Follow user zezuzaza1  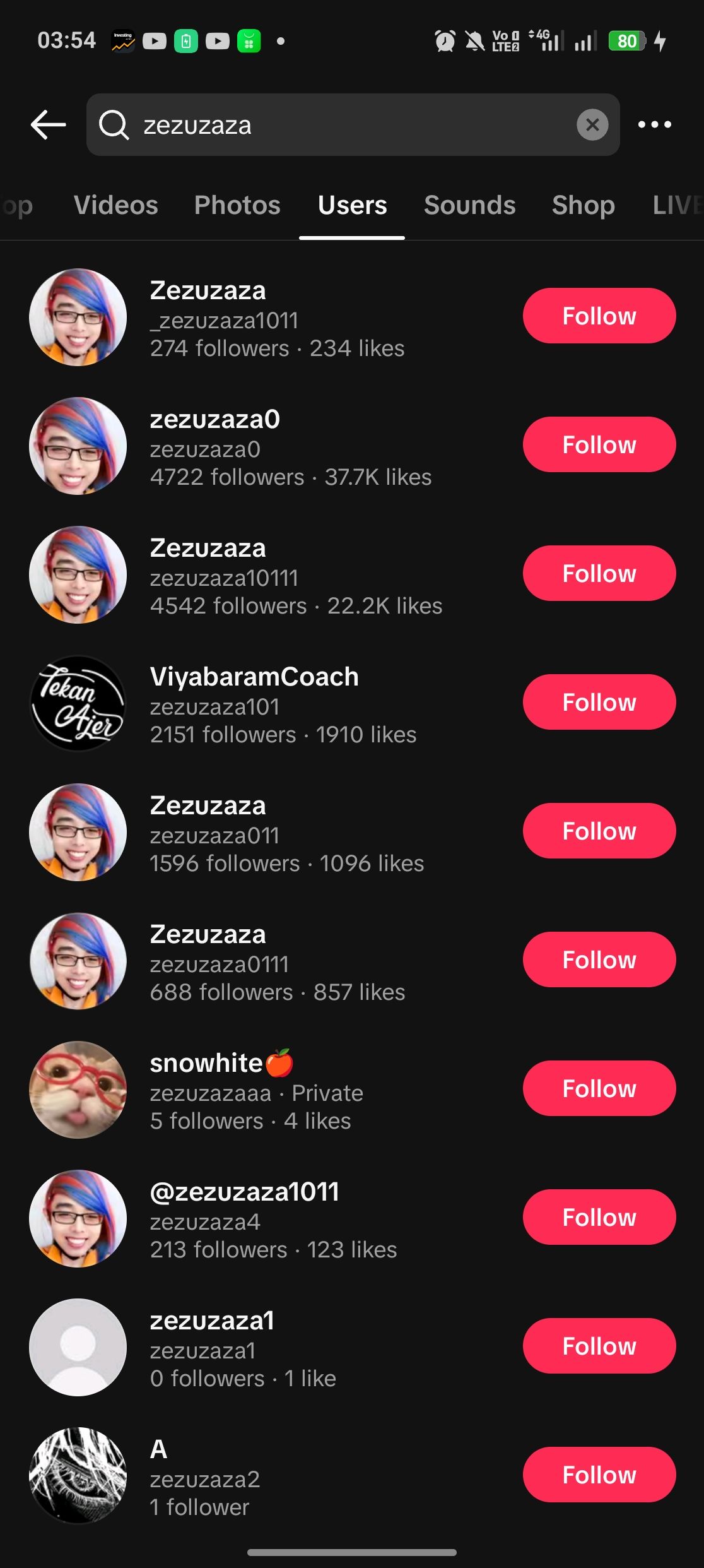point(599,1346)
